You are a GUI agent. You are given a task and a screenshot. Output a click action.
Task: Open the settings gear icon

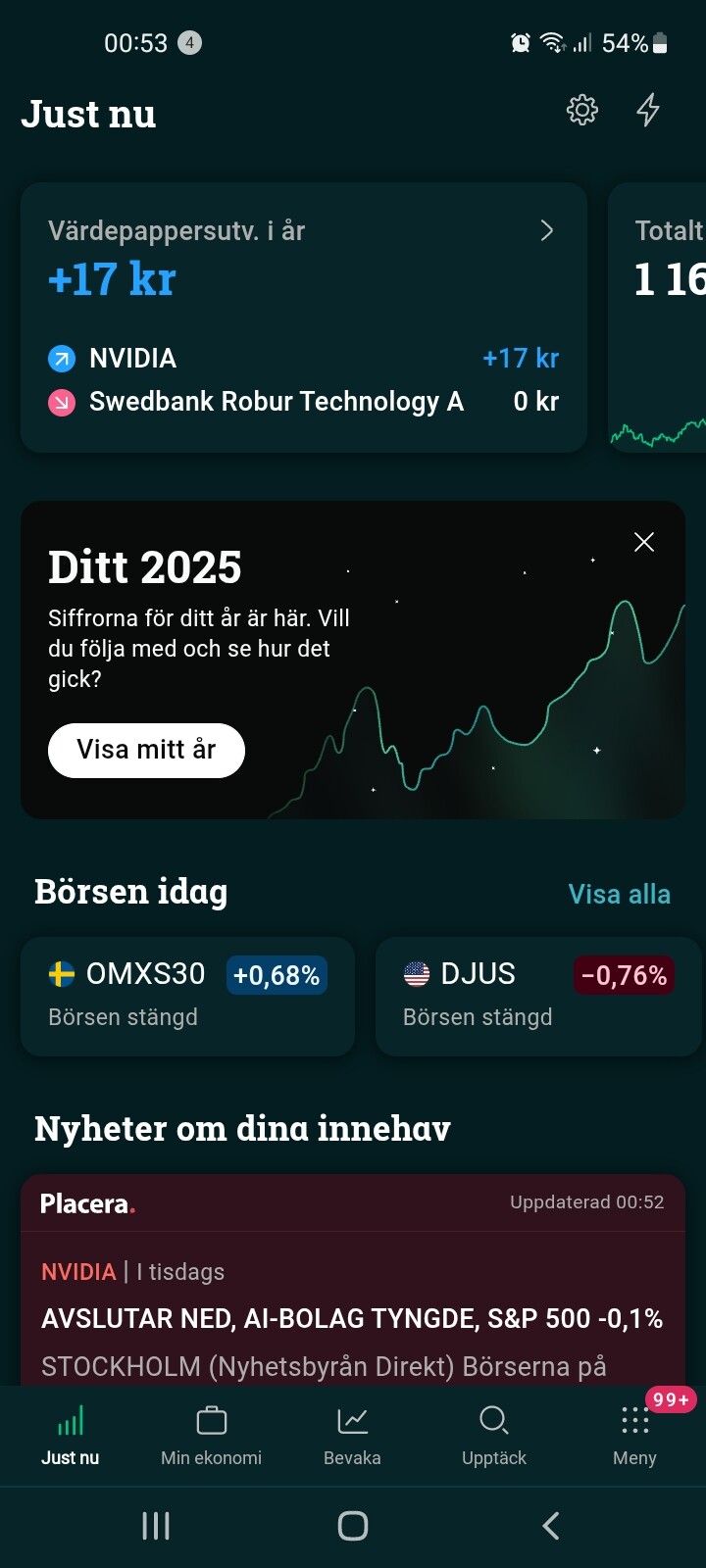[x=582, y=110]
